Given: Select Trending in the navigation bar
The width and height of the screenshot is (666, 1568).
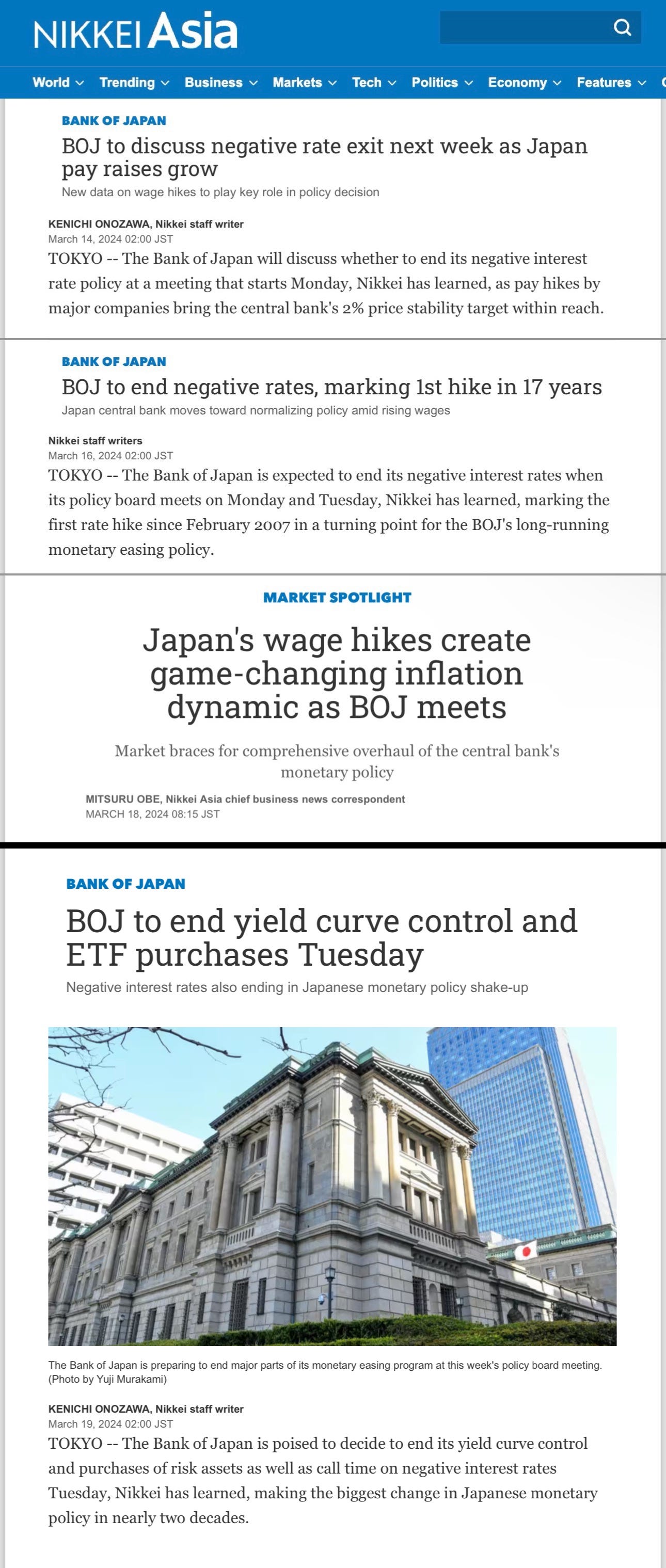Looking at the screenshot, I should 129,82.
